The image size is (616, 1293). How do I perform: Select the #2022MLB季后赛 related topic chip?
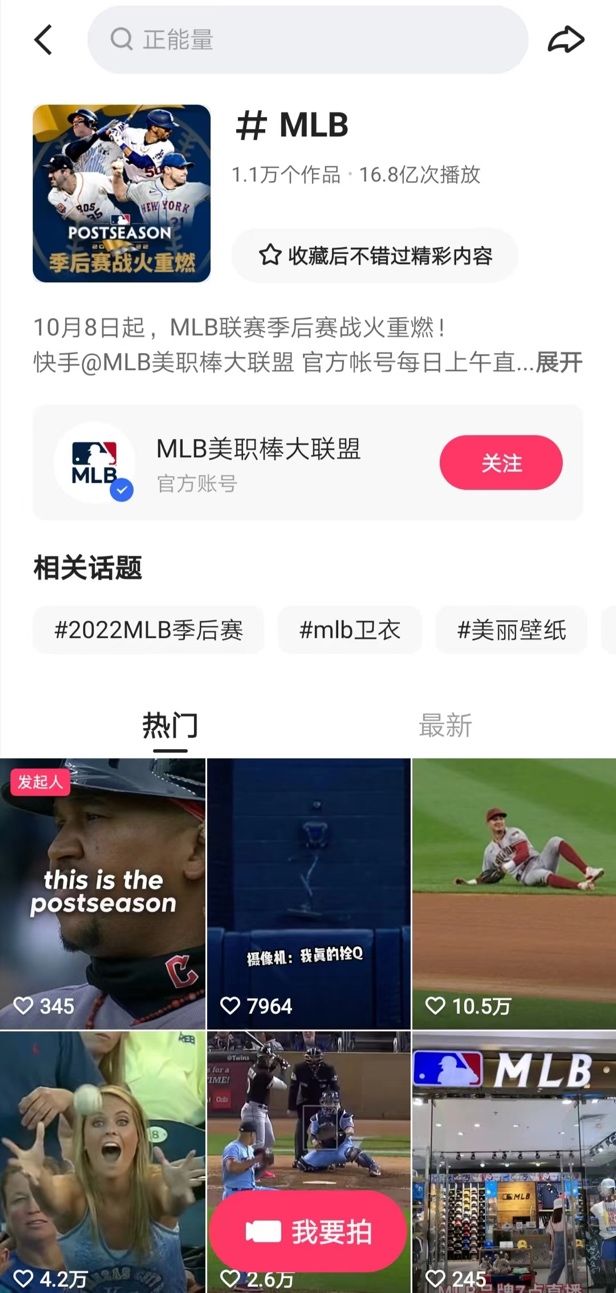pyautogui.click(x=148, y=630)
